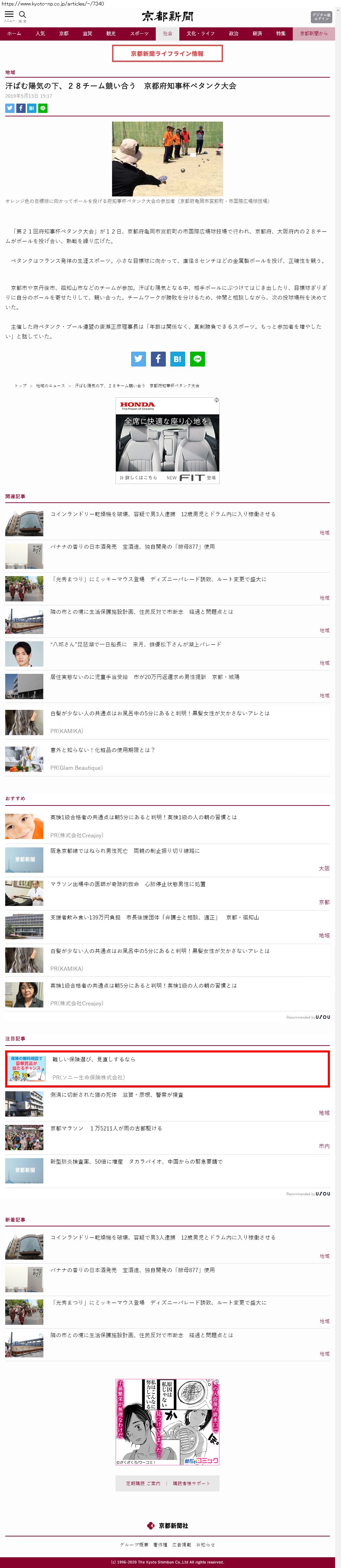Share article on Twitter below the headline
This screenshot has width=341, height=1568.
coord(10,108)
